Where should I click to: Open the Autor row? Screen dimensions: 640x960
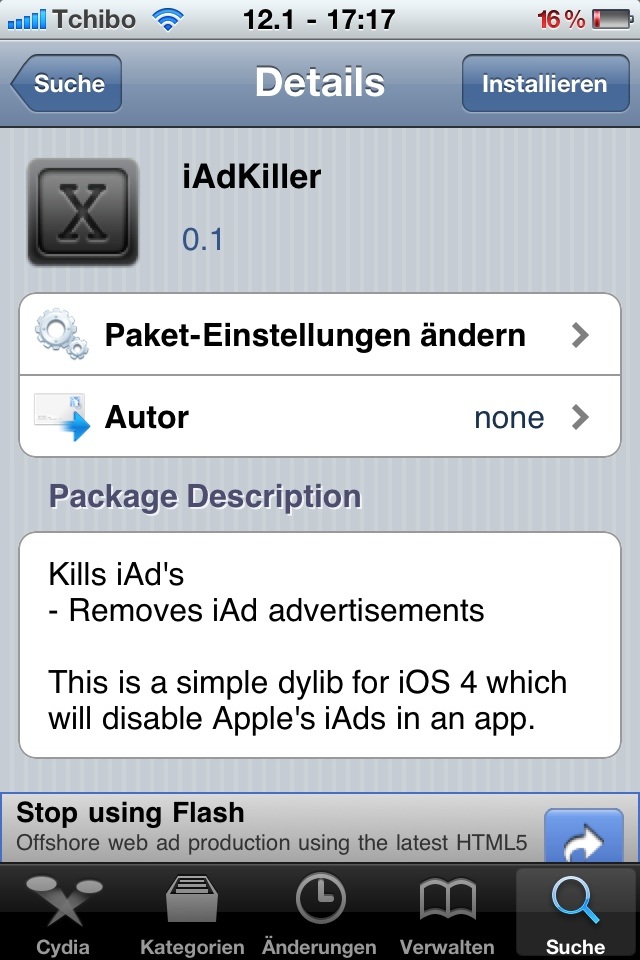pyautogui.click(x=320, y=417)
